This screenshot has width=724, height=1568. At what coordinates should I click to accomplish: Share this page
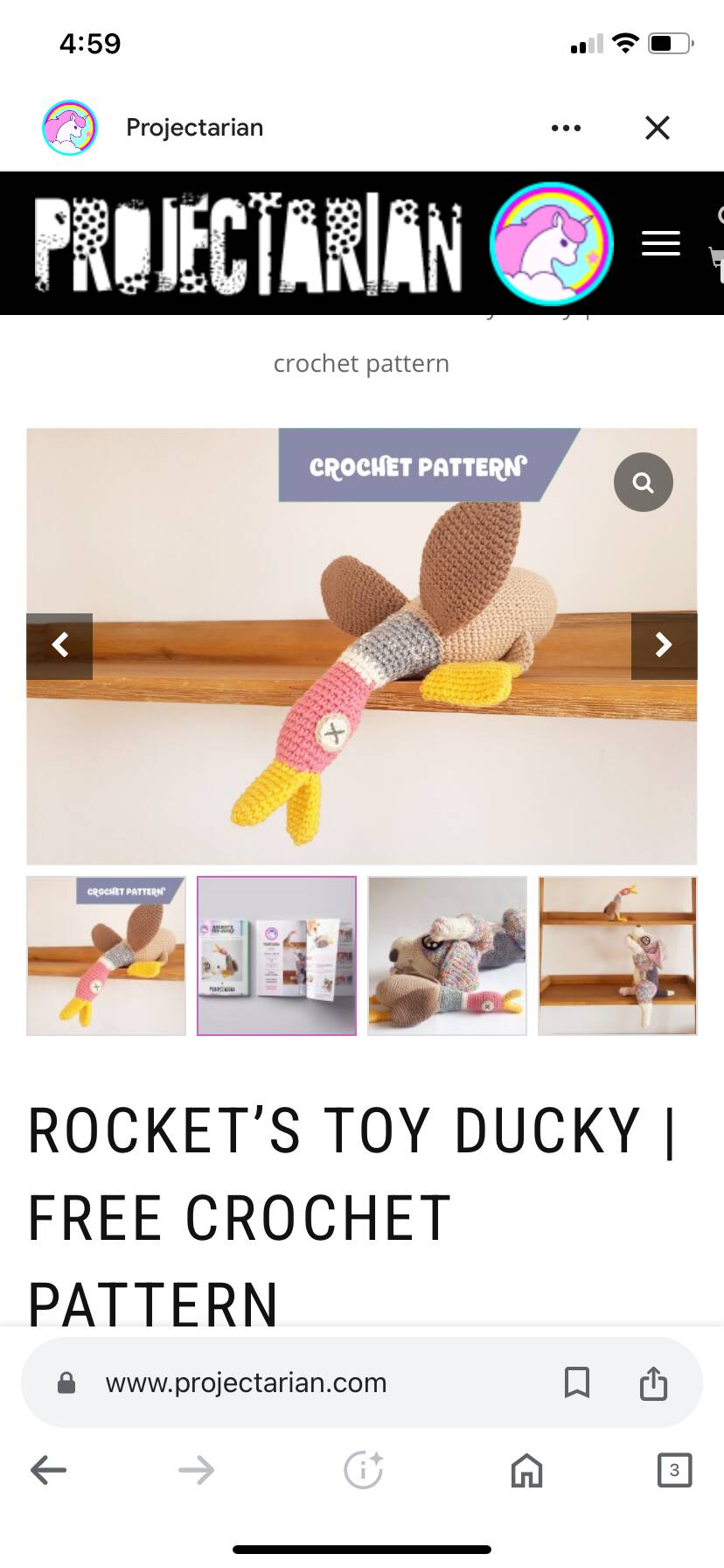pyautogui.click(x=654, y=1382)
